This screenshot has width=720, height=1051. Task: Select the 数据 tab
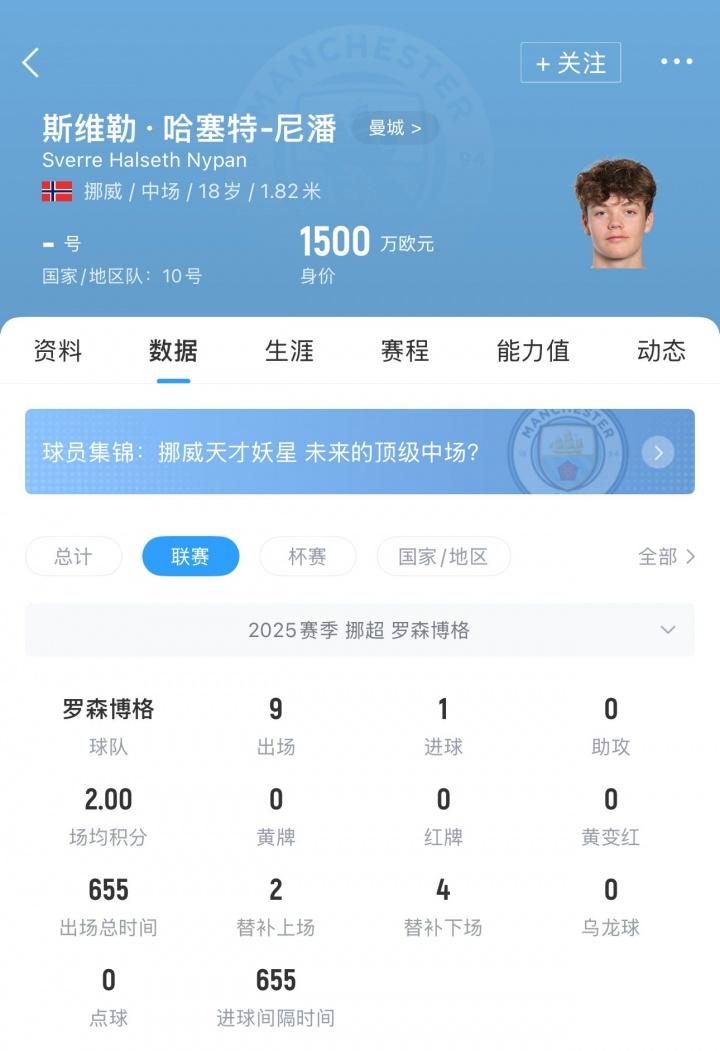pyautogui.click(x=173, y=351)
